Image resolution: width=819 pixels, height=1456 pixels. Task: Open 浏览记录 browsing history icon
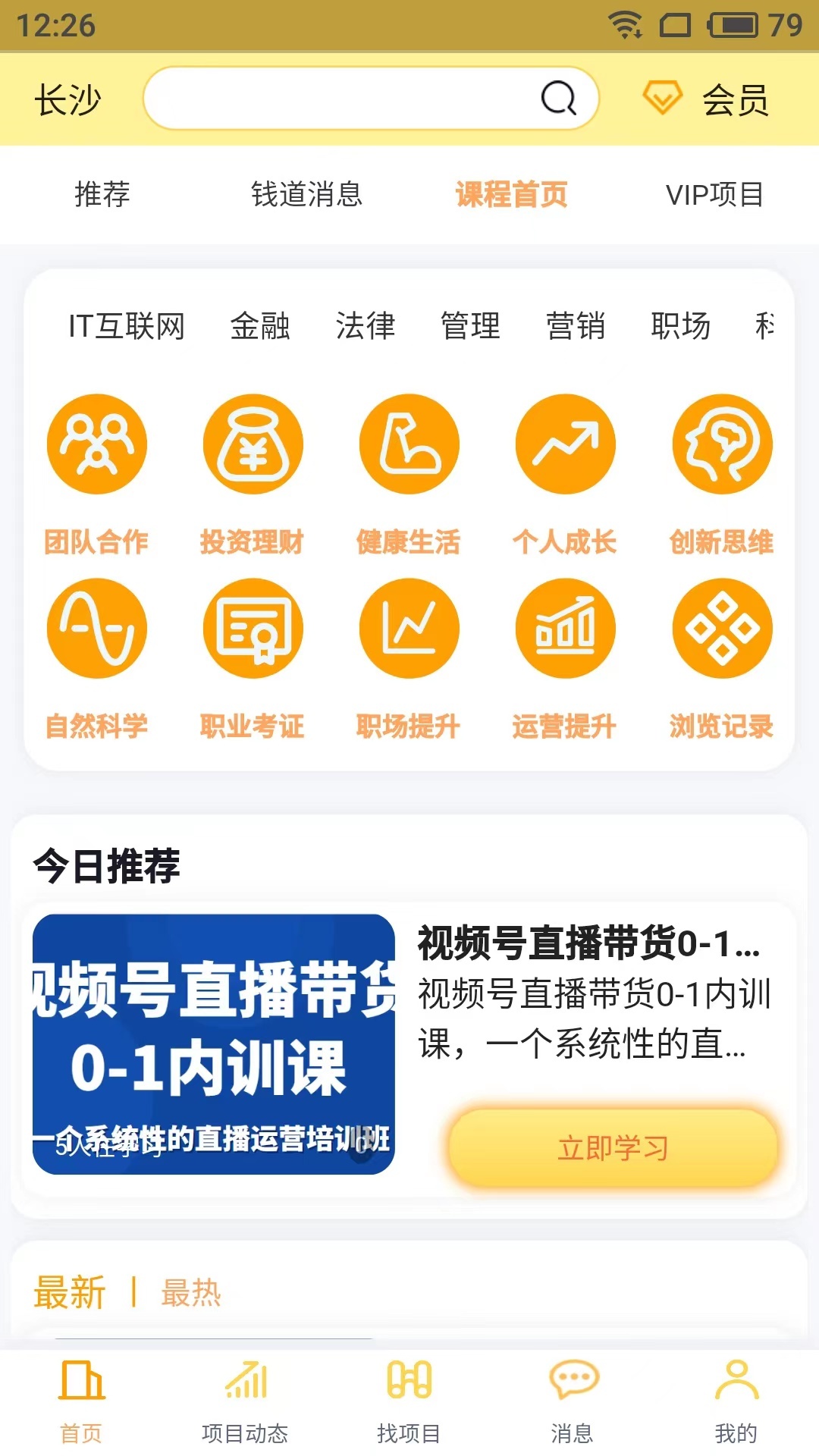[722, 628]
